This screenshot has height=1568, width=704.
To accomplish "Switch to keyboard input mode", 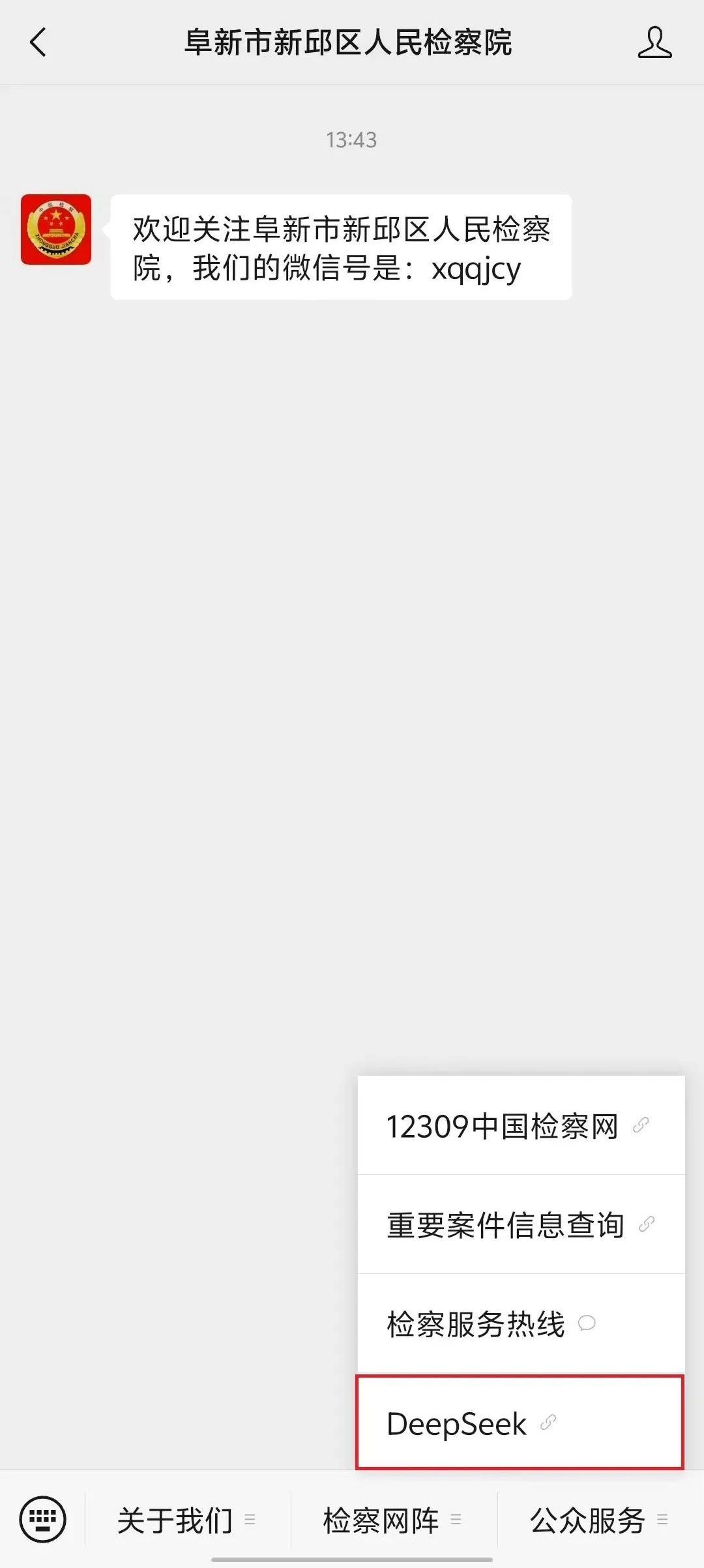I will click(42, 1519).
